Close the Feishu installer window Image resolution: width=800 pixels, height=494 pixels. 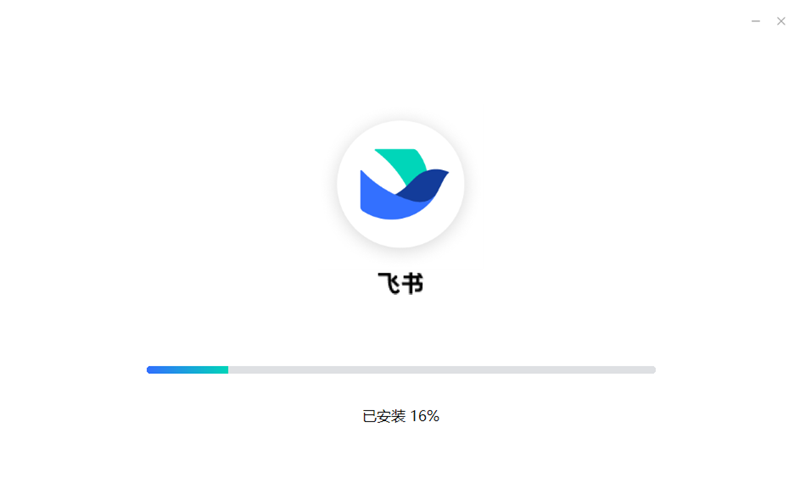pyautogui.click(x=781, y=21)
